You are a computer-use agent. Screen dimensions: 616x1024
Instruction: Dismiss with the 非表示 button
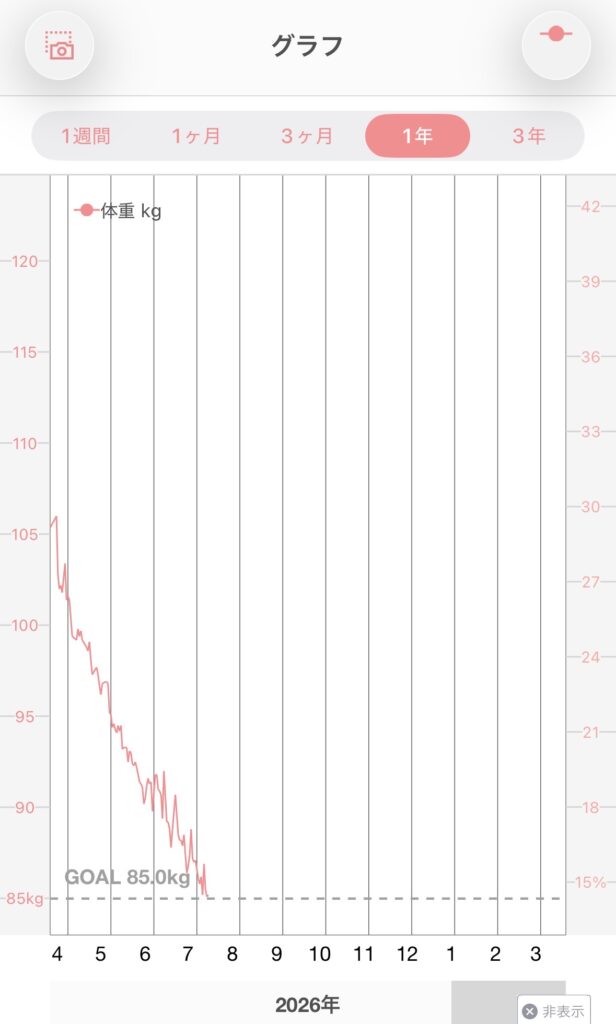click(x=554, y=1011)
